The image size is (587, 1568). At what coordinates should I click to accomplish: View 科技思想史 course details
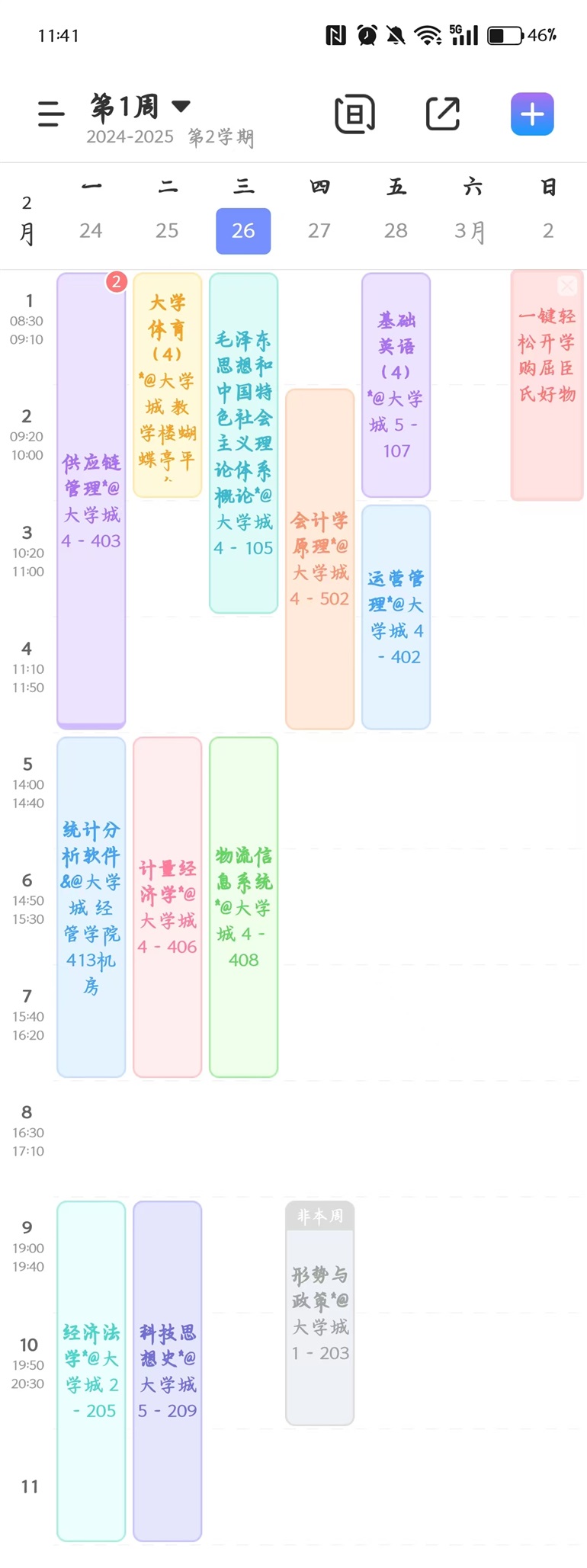tap(167, 1371)
